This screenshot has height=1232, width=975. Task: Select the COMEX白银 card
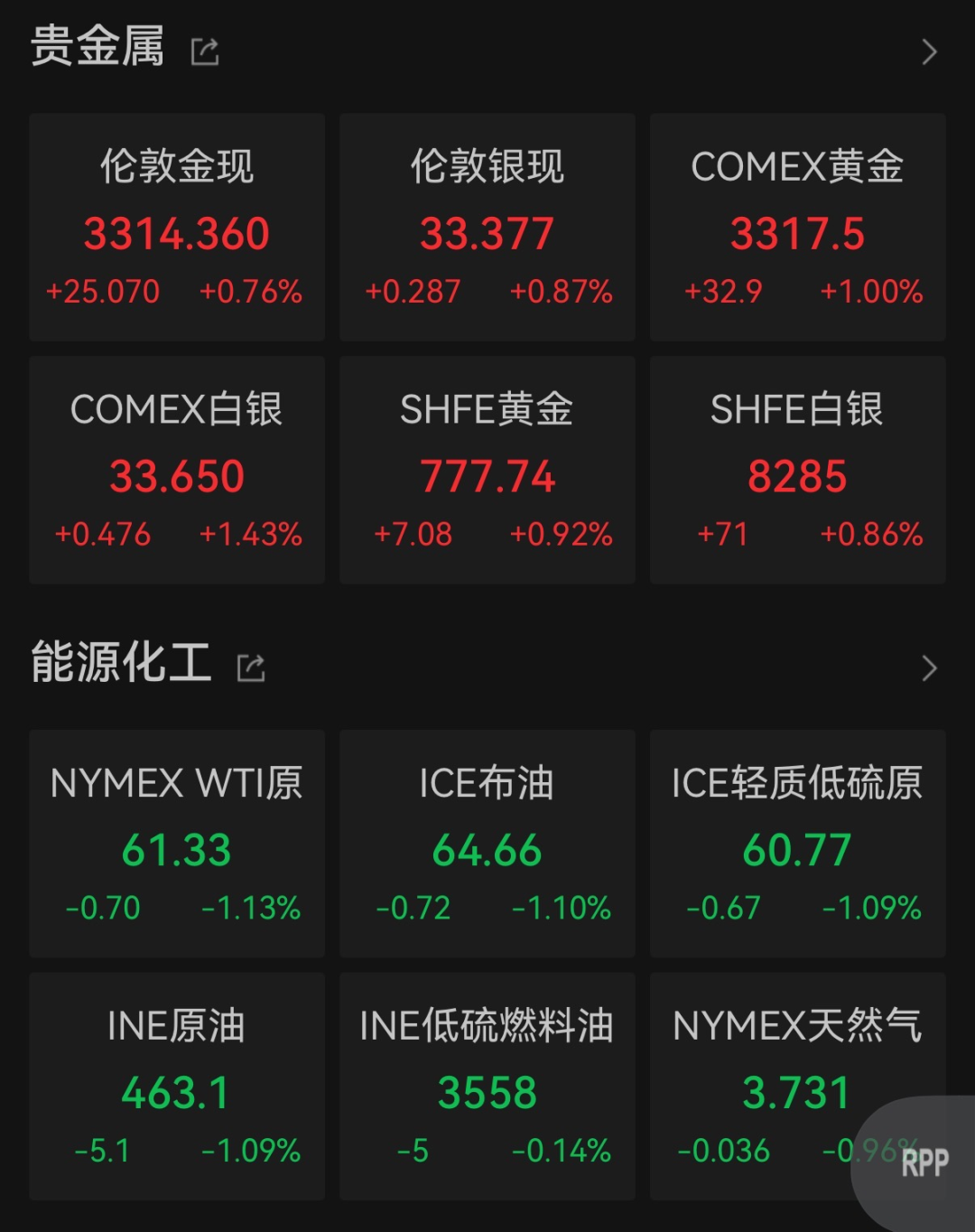point(176,470)
